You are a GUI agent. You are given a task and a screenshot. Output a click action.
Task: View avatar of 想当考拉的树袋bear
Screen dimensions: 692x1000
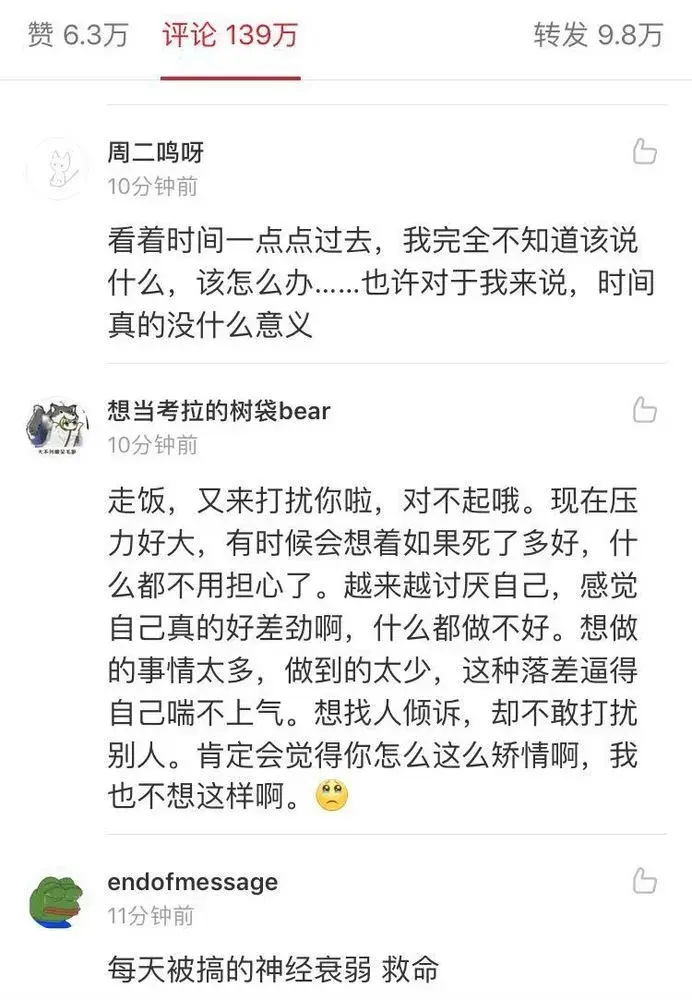pyautogui.click(x=52, y=427)
